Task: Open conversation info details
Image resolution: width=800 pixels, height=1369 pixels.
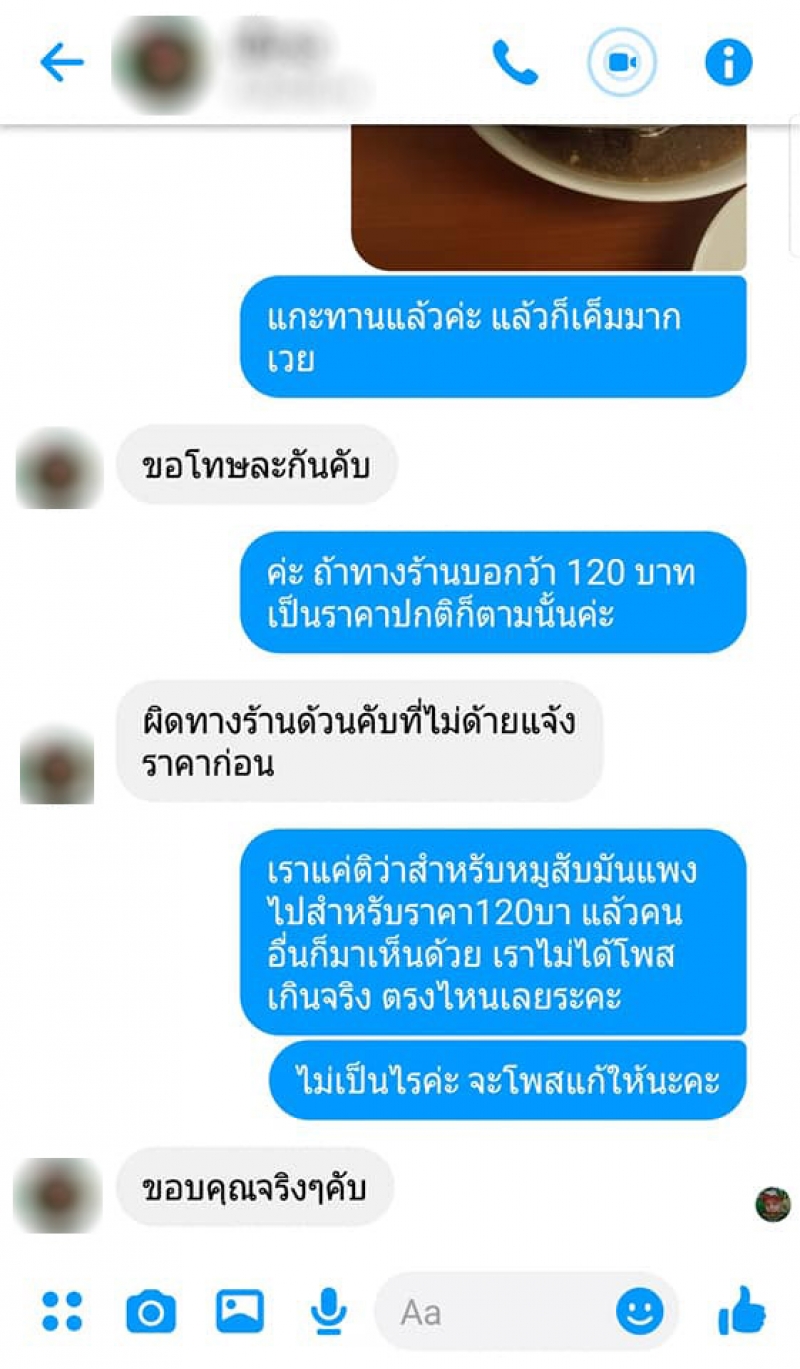Action: pos(728,63)
